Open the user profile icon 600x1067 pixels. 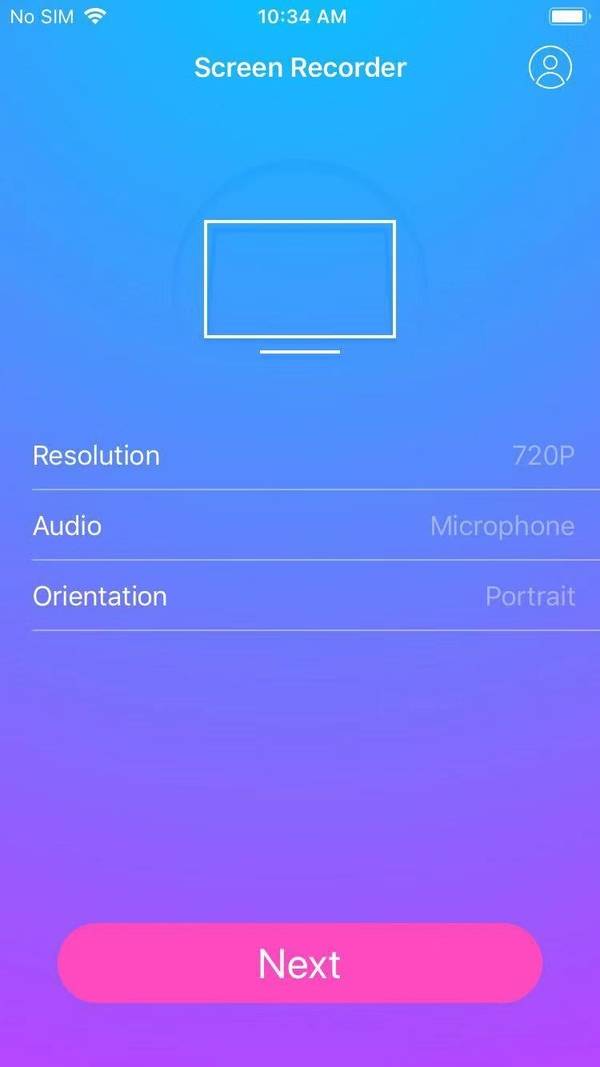coord(549,67)
